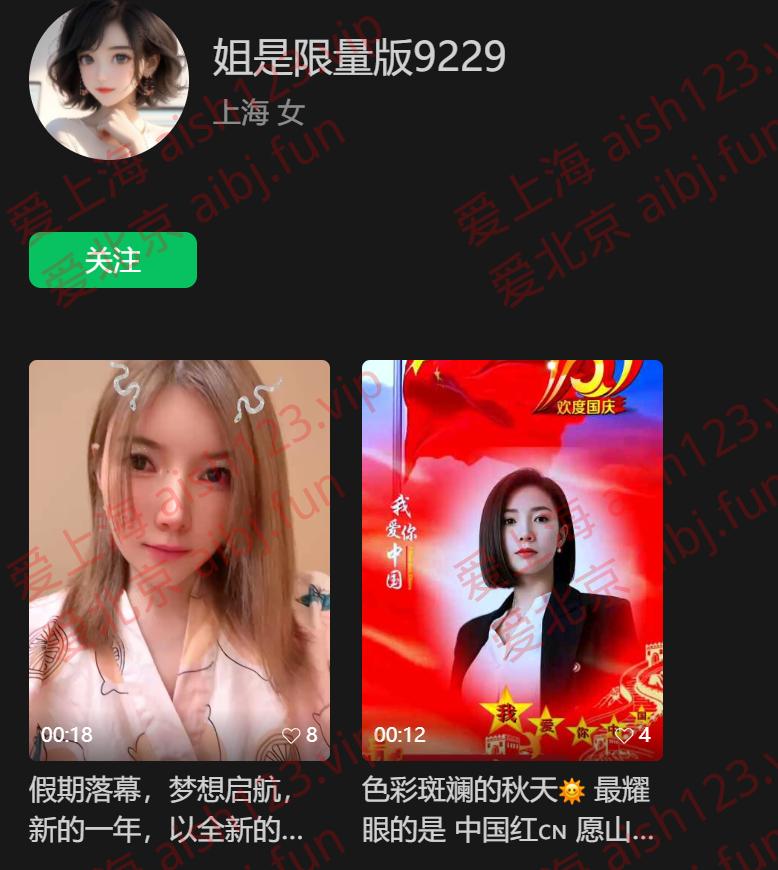Screen dimensions: 778x870
Task: Tap the green 关注 follow button
Action: [x=113, y=260]
